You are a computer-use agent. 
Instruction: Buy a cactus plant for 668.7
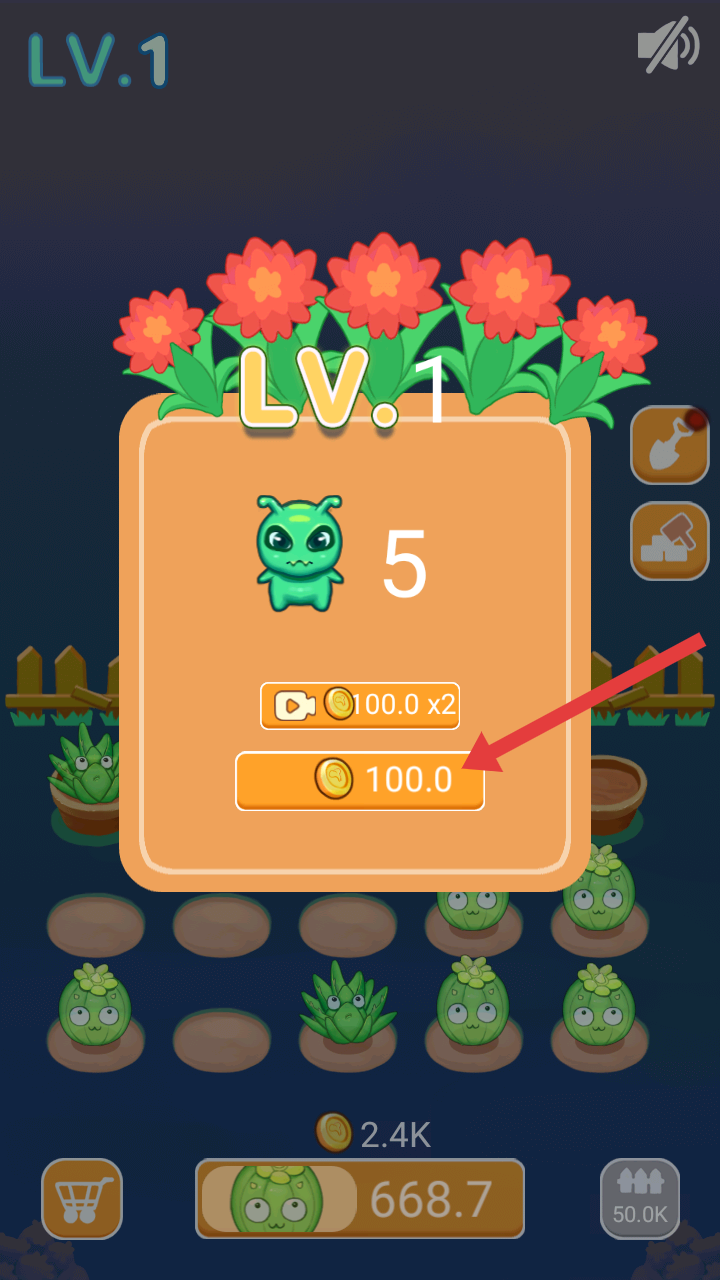[360, 1199]
